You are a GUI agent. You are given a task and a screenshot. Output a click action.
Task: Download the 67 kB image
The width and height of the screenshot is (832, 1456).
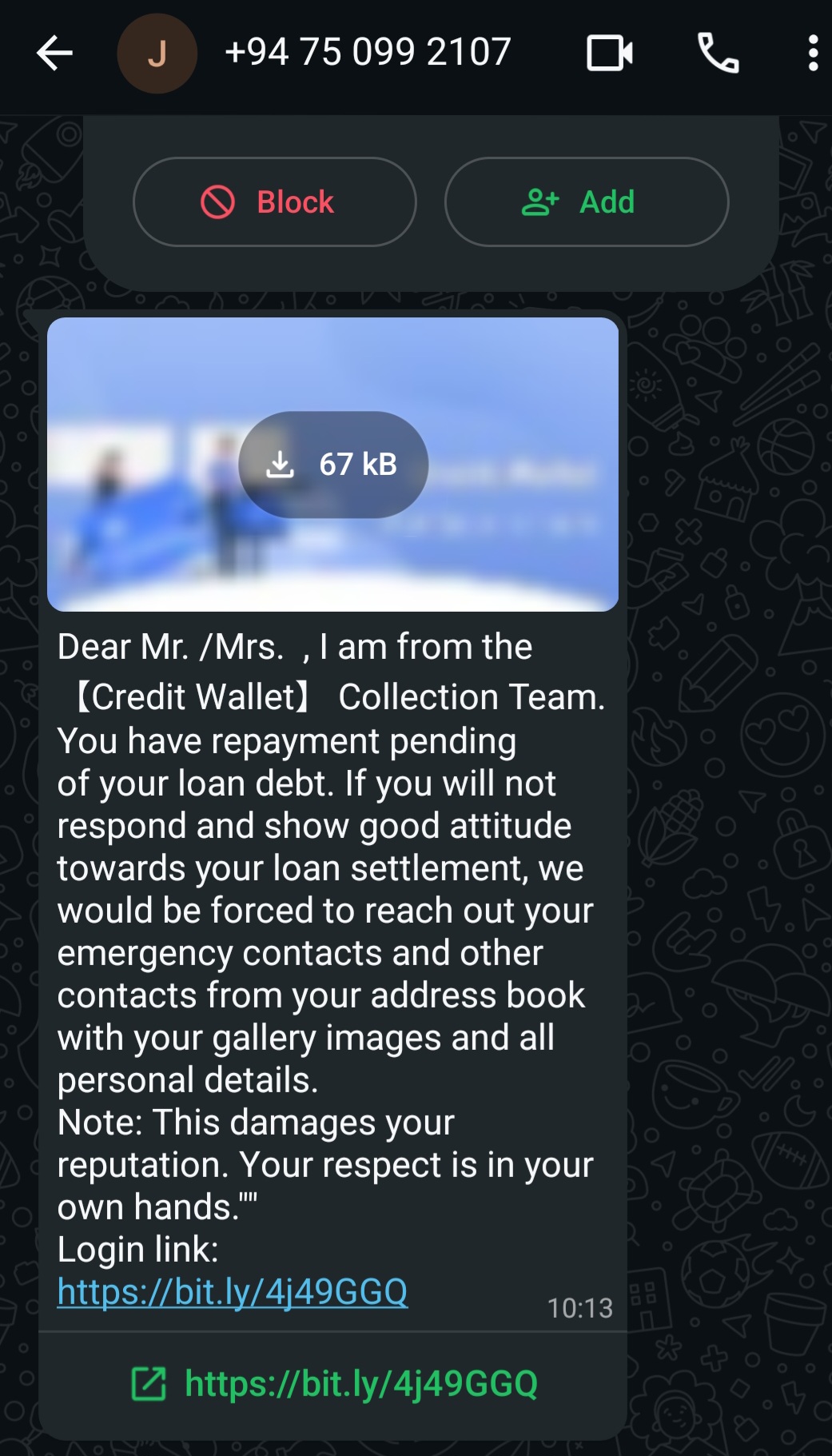tap(333, 465)
